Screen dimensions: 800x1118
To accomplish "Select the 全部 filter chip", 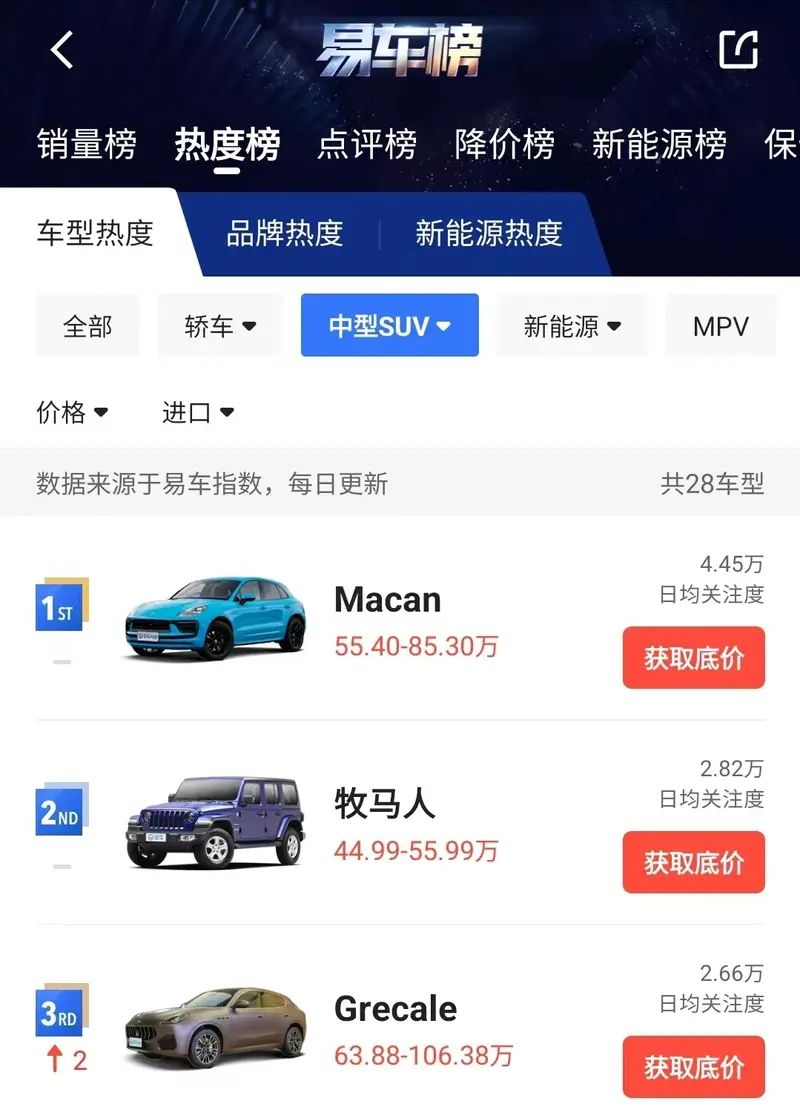I will tap(88, 326).
